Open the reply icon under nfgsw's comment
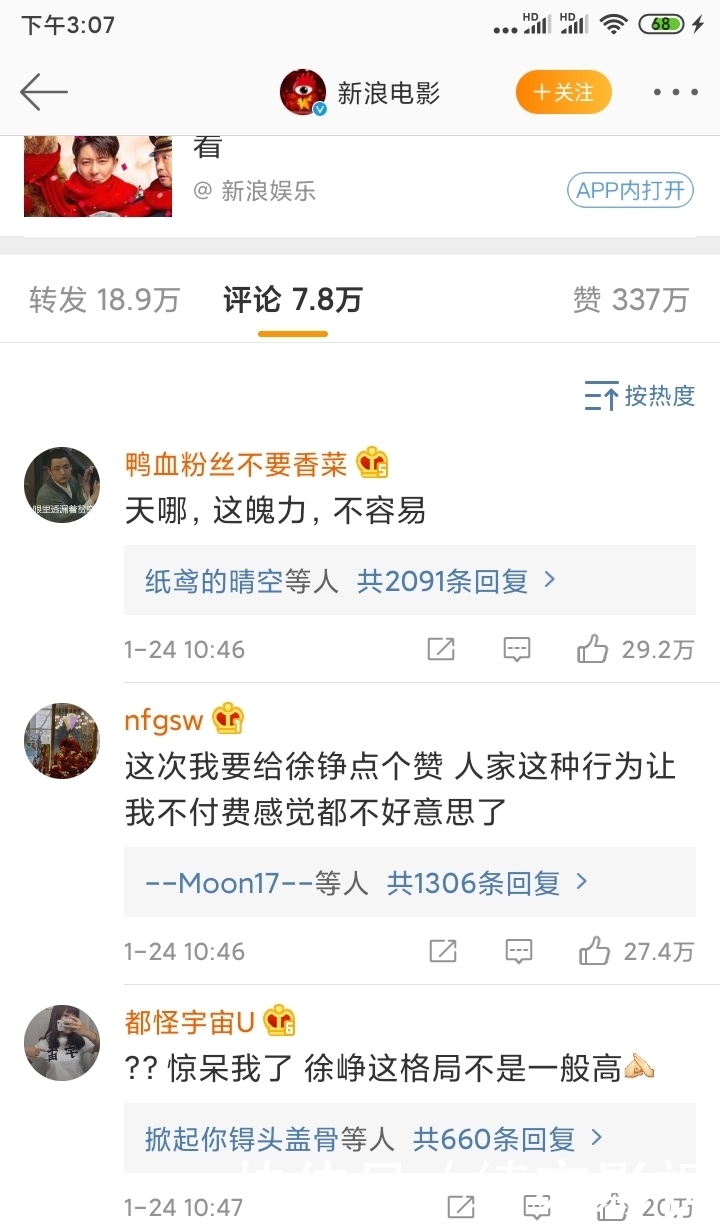The height and width of the screenshot is (1224, 720). point(518,951)
